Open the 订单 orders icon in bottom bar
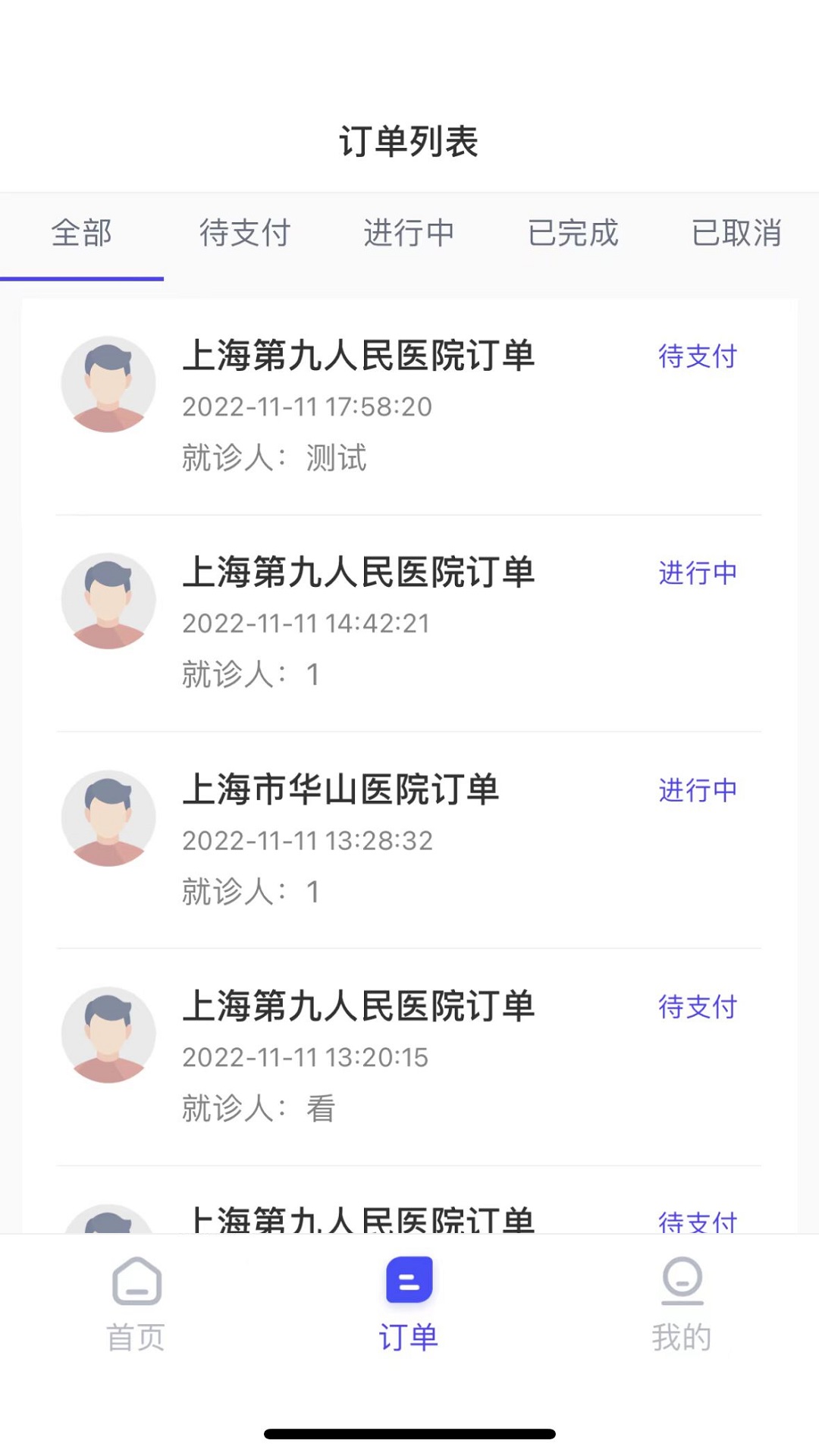Screen dimensions: 819x1456 point(409,1282)
